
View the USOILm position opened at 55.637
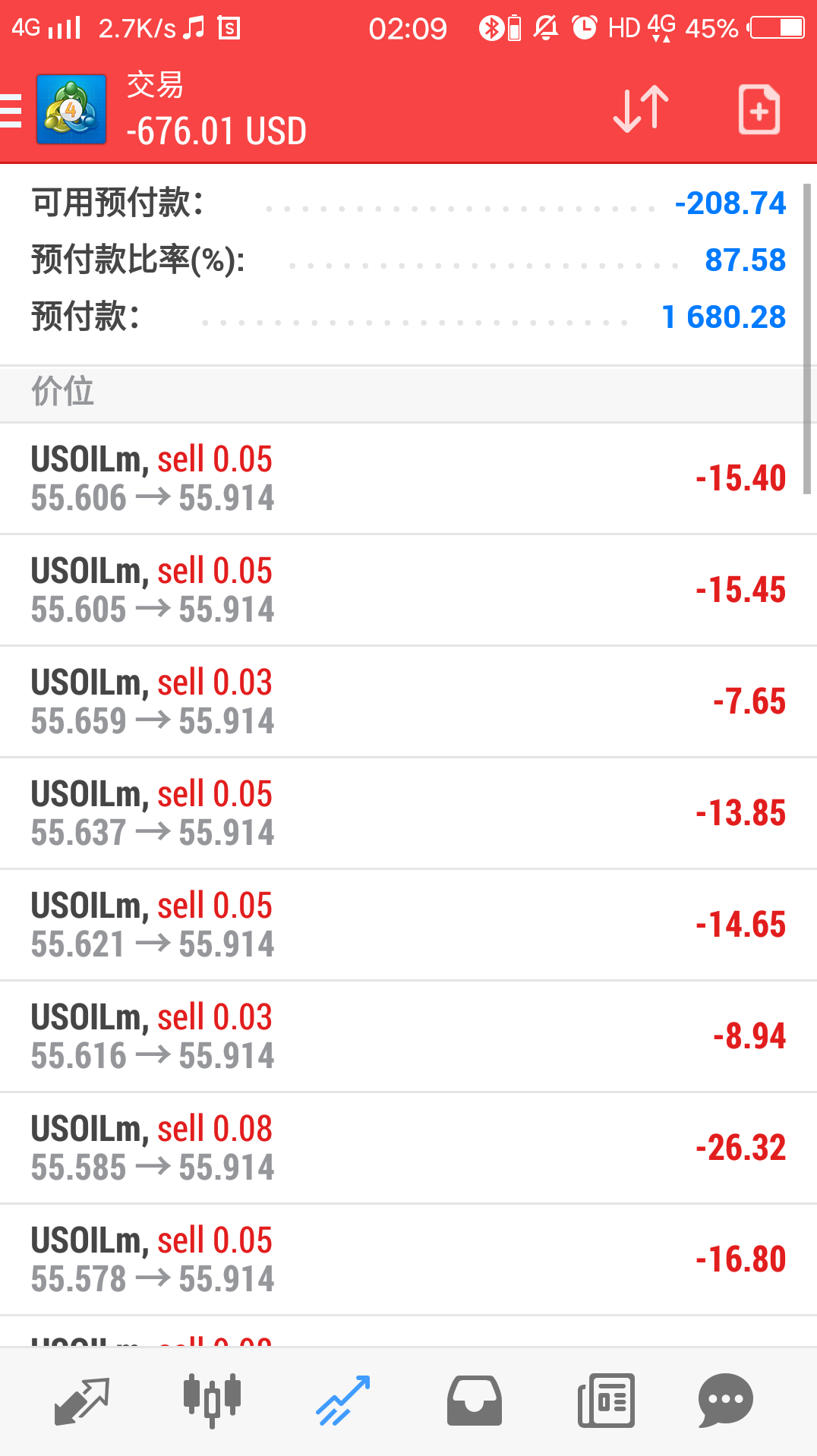[408, 813]
